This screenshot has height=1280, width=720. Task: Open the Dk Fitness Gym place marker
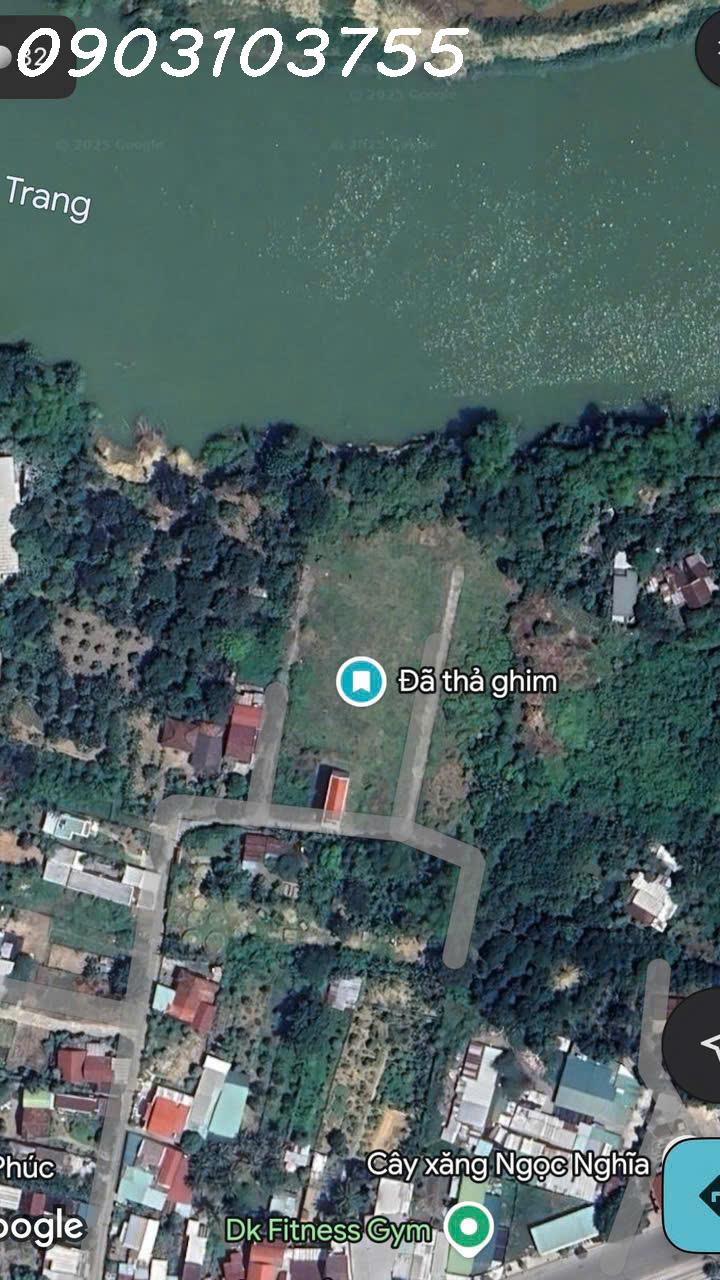coord(468,1228)
